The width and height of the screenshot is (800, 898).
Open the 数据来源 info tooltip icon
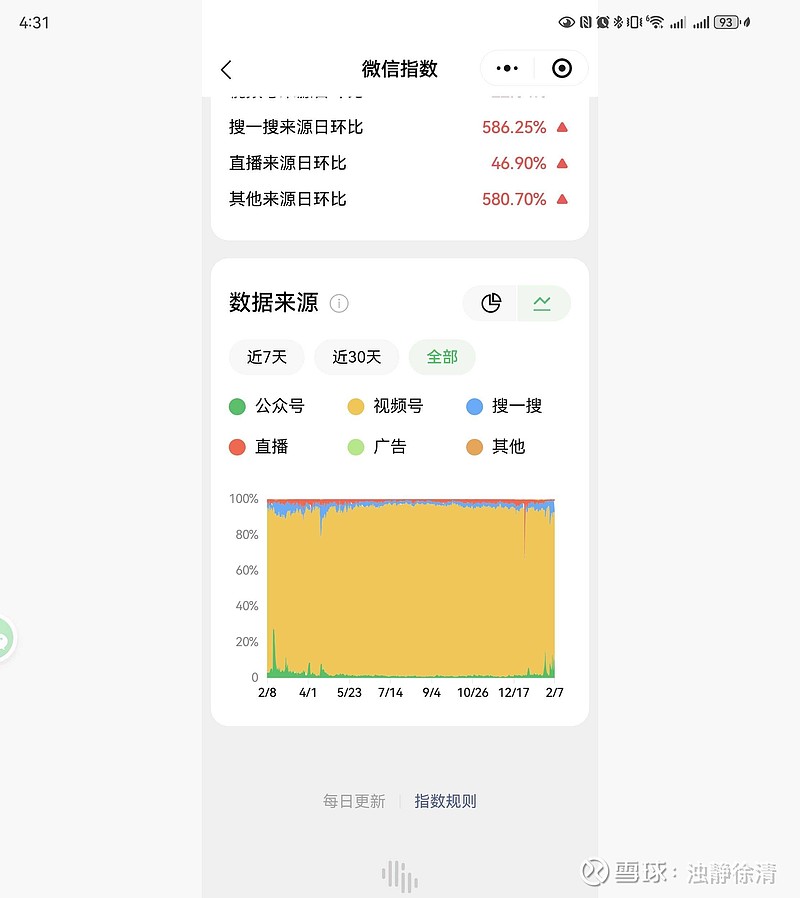coord(339,303)
